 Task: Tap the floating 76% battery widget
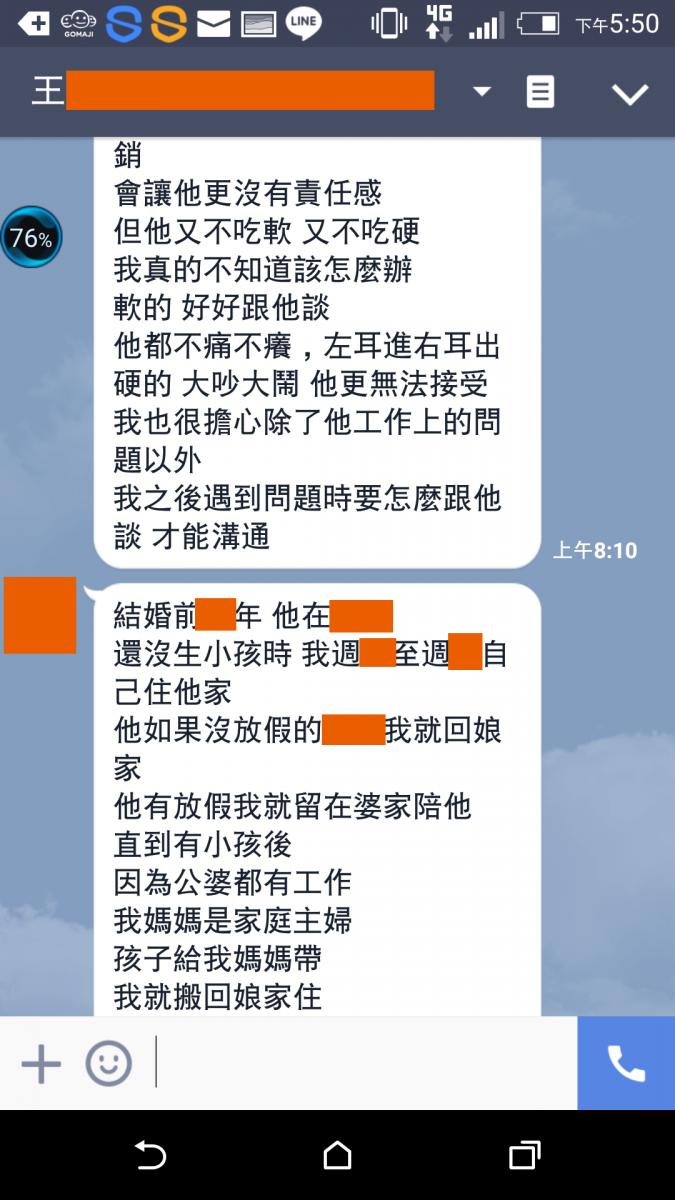31,238
